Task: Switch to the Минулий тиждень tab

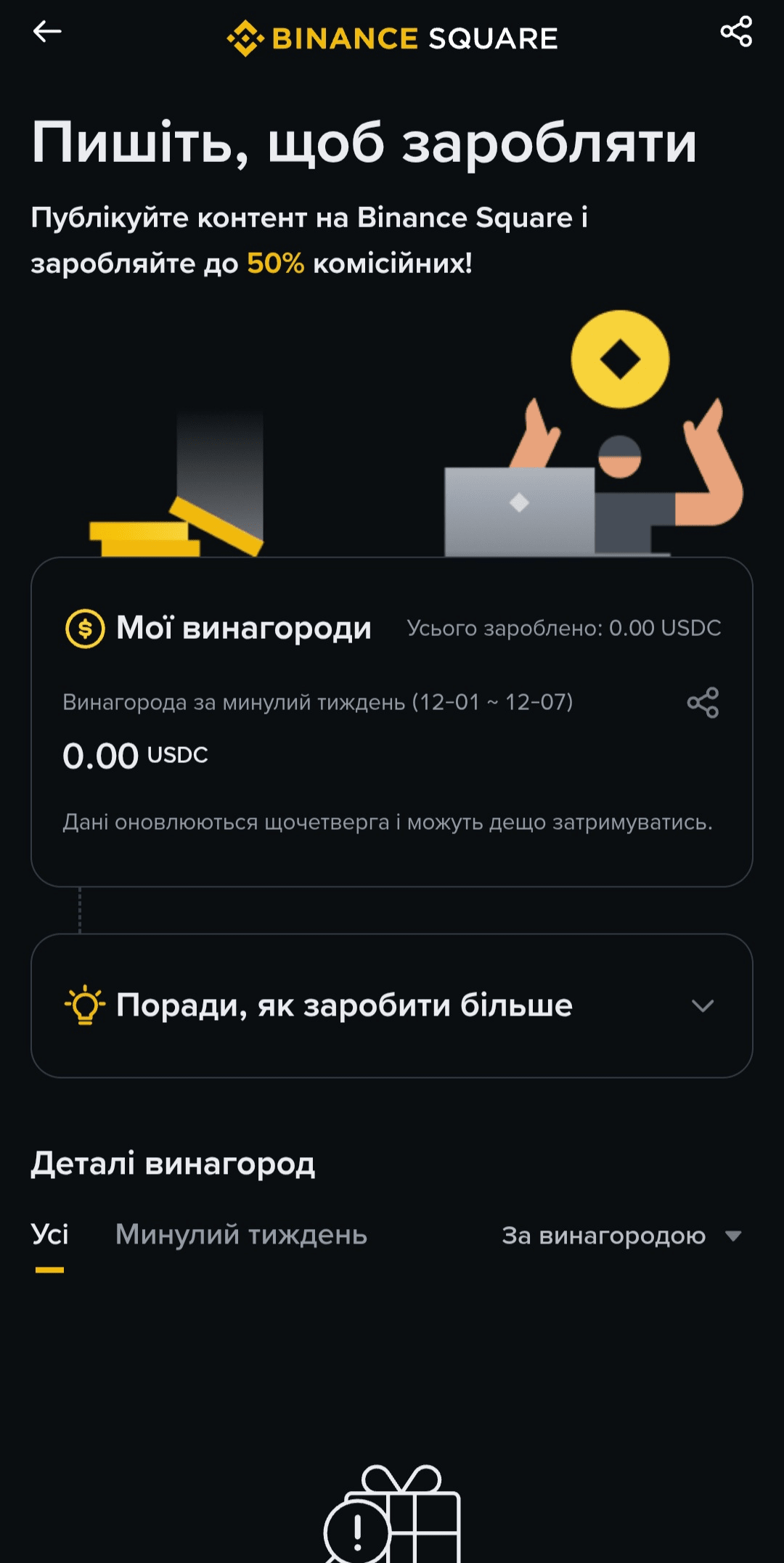Action: click(x=241, y=1235)
